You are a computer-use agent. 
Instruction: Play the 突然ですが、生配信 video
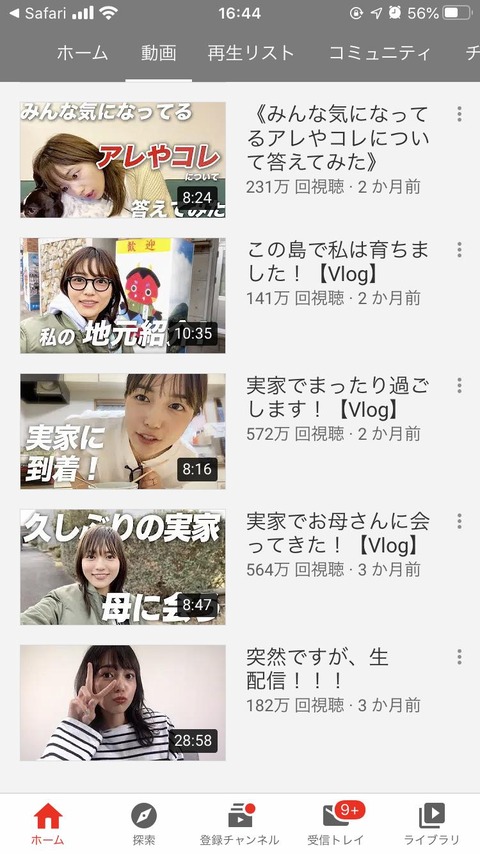tap(123, 703)
